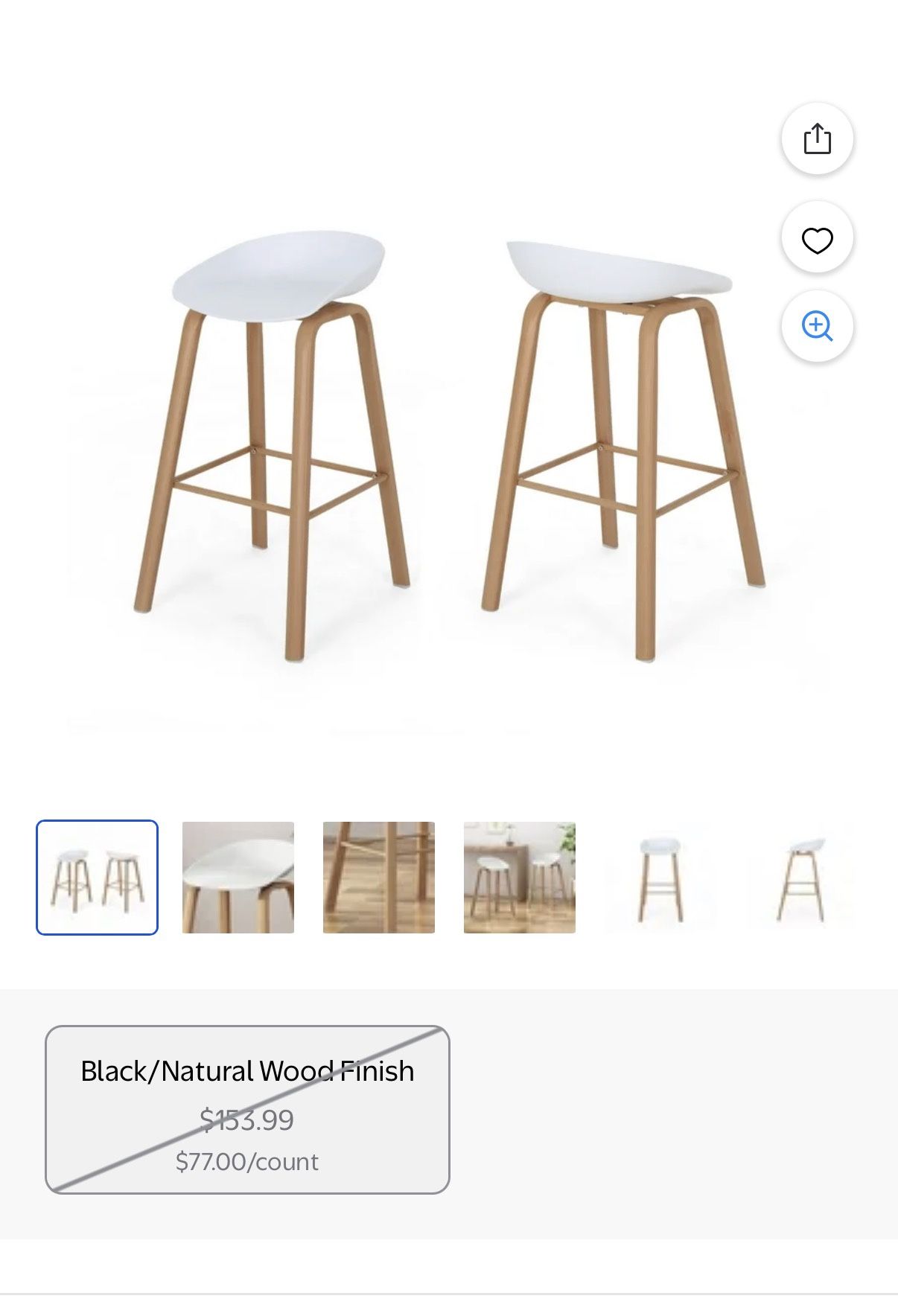Show the room scene thumbnail with the table

click(x=520, y=878)
